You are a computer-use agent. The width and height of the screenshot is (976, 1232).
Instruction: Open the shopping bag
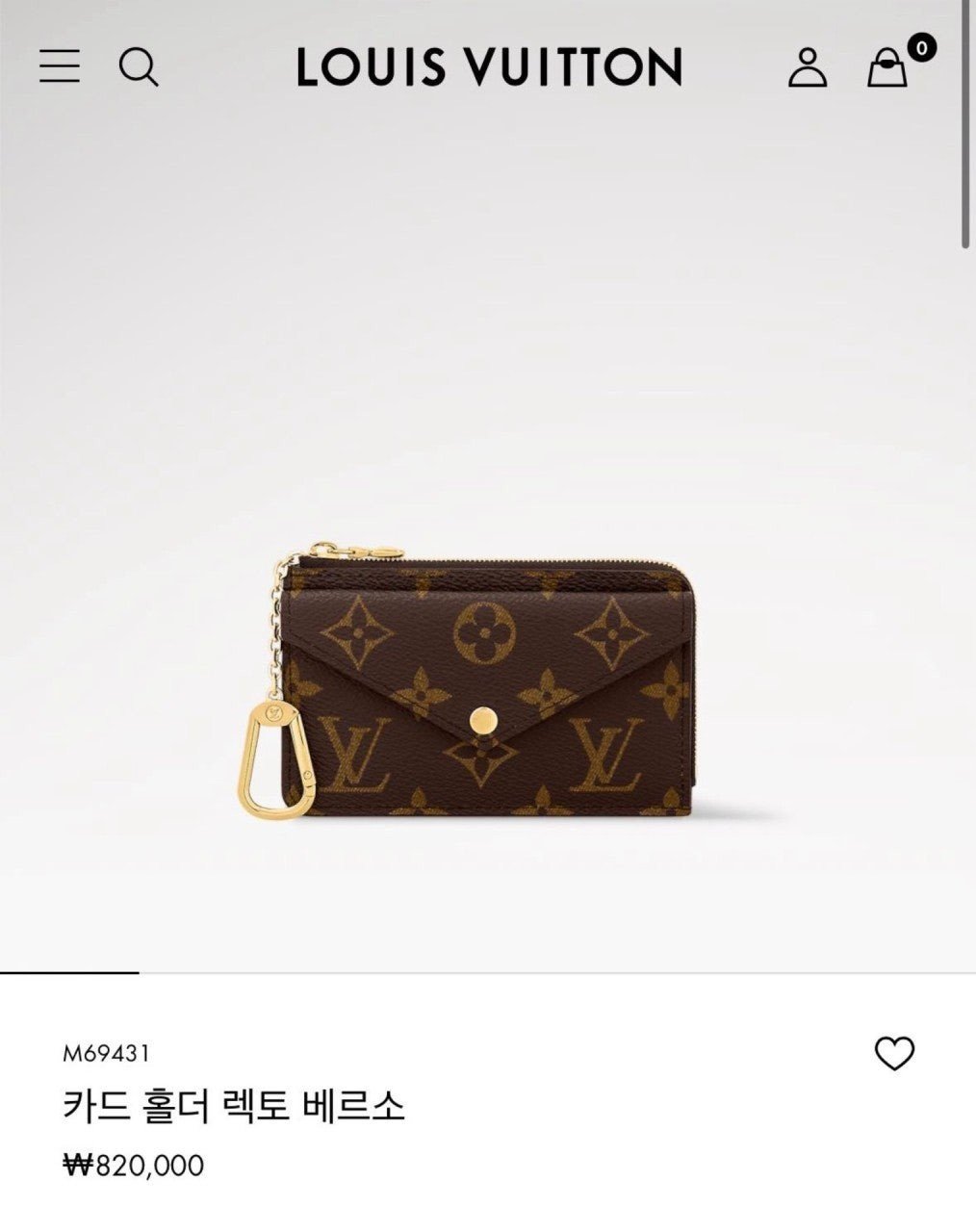pyautogui.click(x=887, y=68)
